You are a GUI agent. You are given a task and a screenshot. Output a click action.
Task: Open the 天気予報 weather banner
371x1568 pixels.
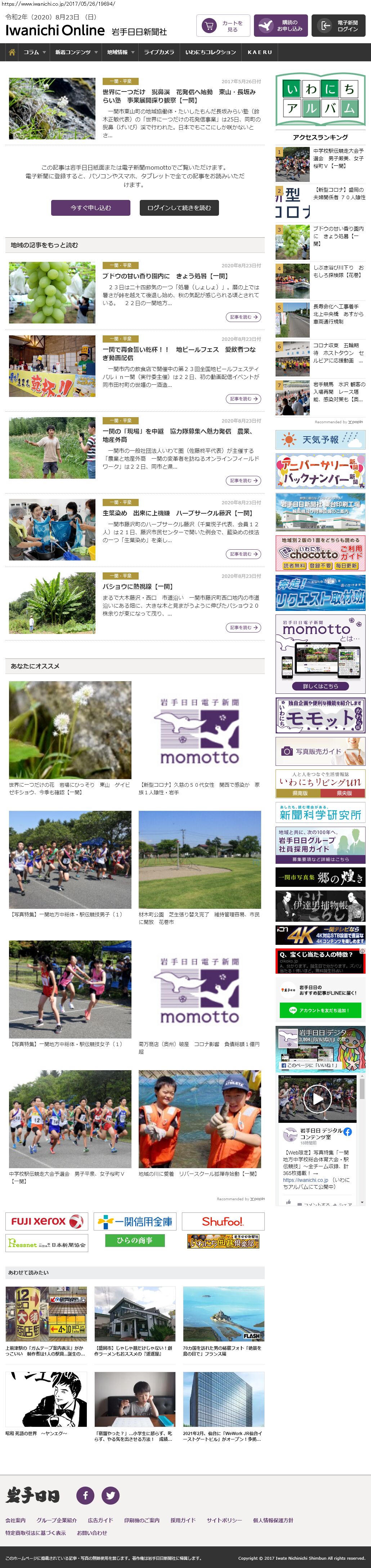click(320, 439)
